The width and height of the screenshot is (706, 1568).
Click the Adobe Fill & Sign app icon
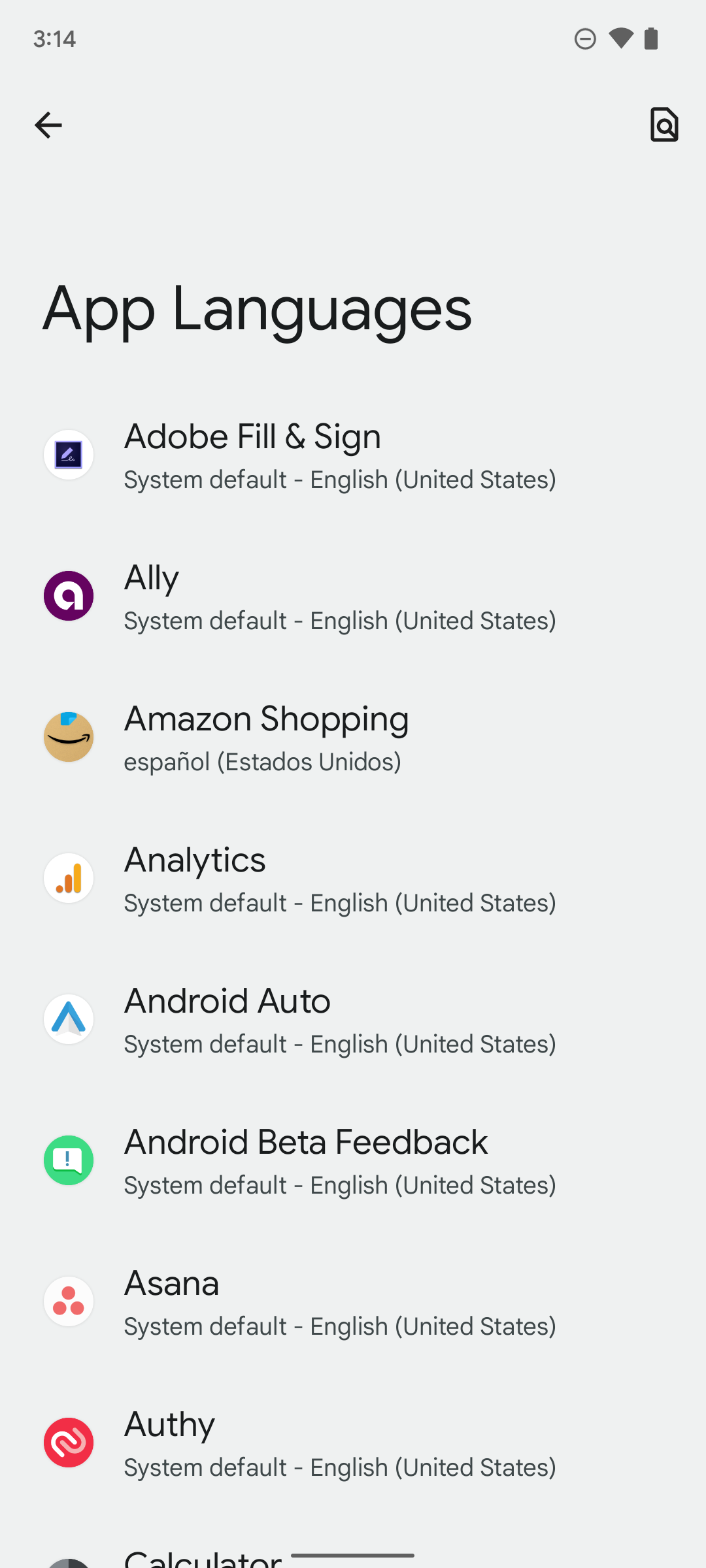coord(68,455)
